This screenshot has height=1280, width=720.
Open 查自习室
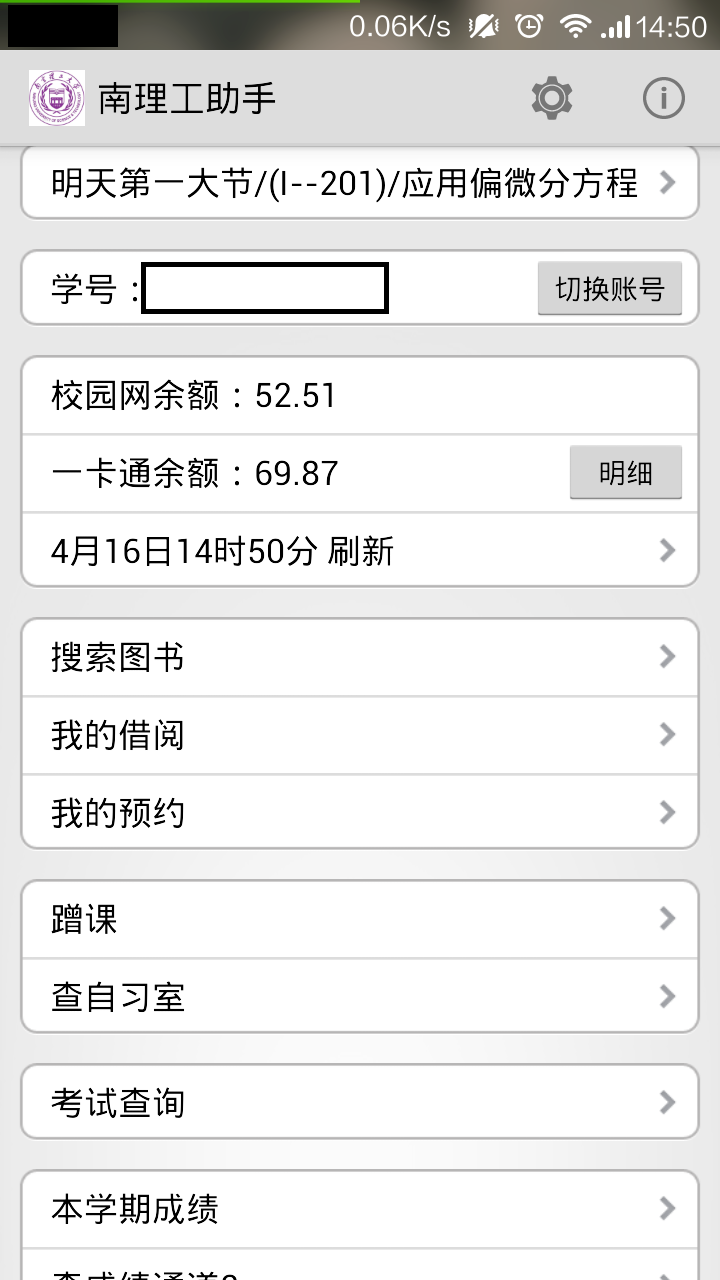tap(360, 997)
